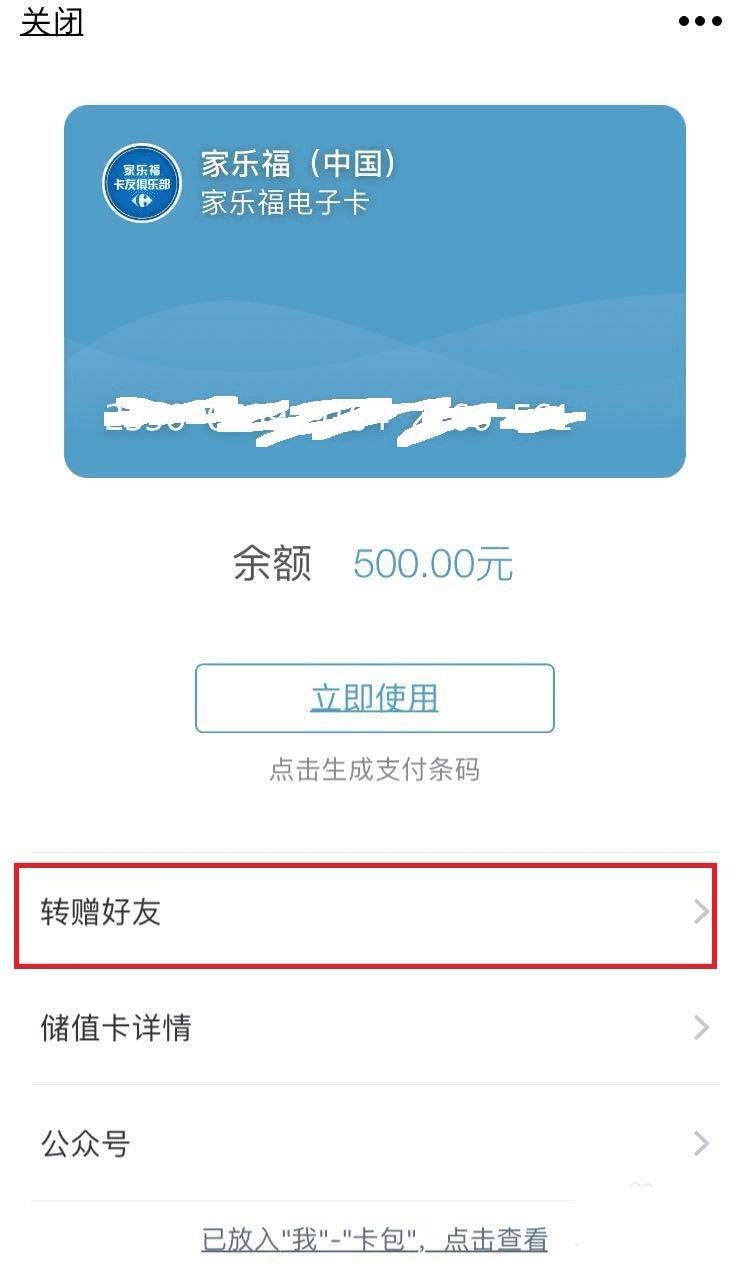The width and height of the screenshot is (750, 1263).
Task: Tap the 立即使用 button
Action: tap(374, 698)
